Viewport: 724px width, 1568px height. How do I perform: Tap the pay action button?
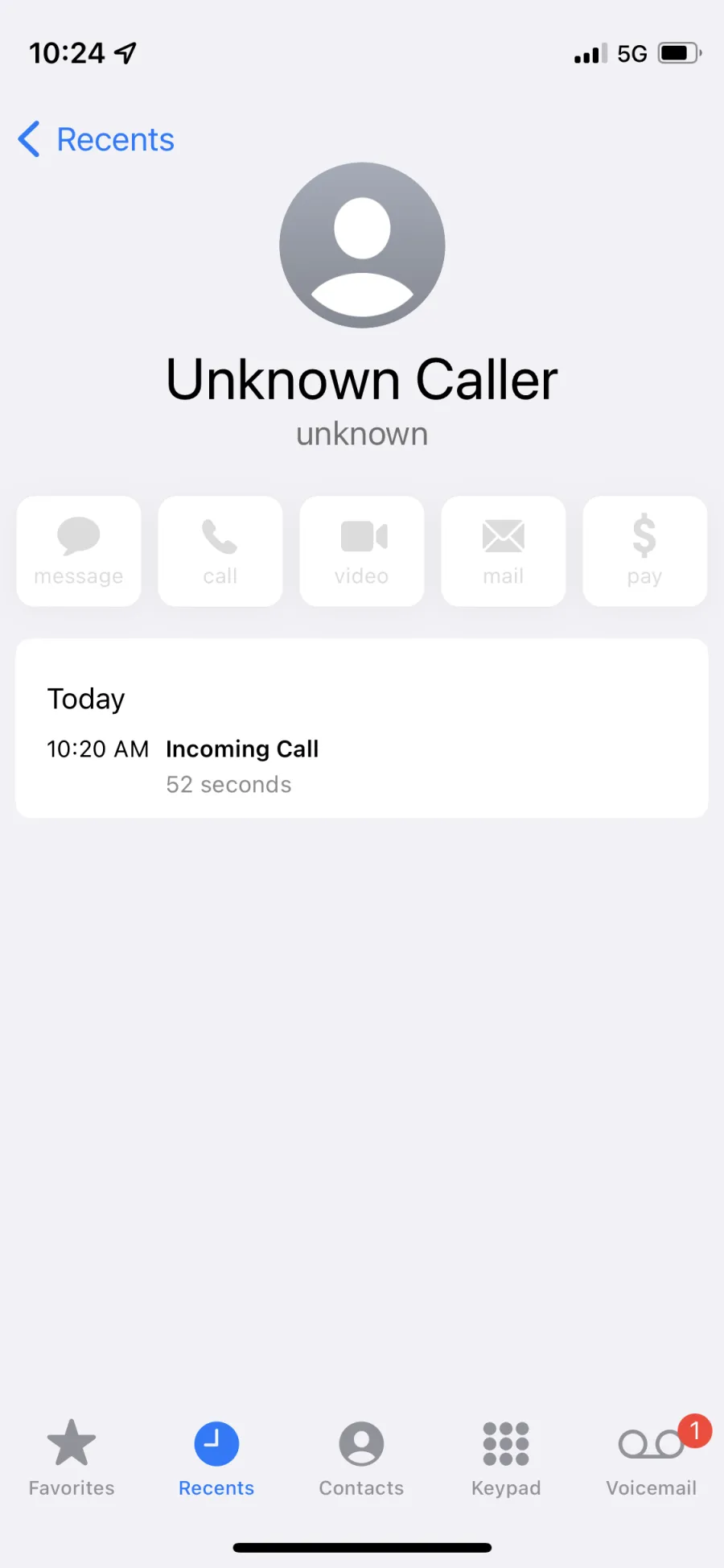pyautogui.click(x=645, y=551)
